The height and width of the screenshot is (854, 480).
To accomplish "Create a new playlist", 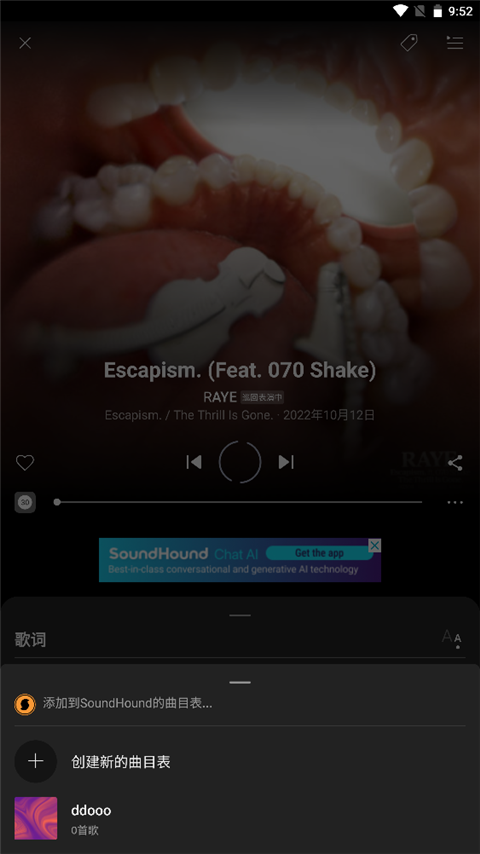I will coord(240,761).
